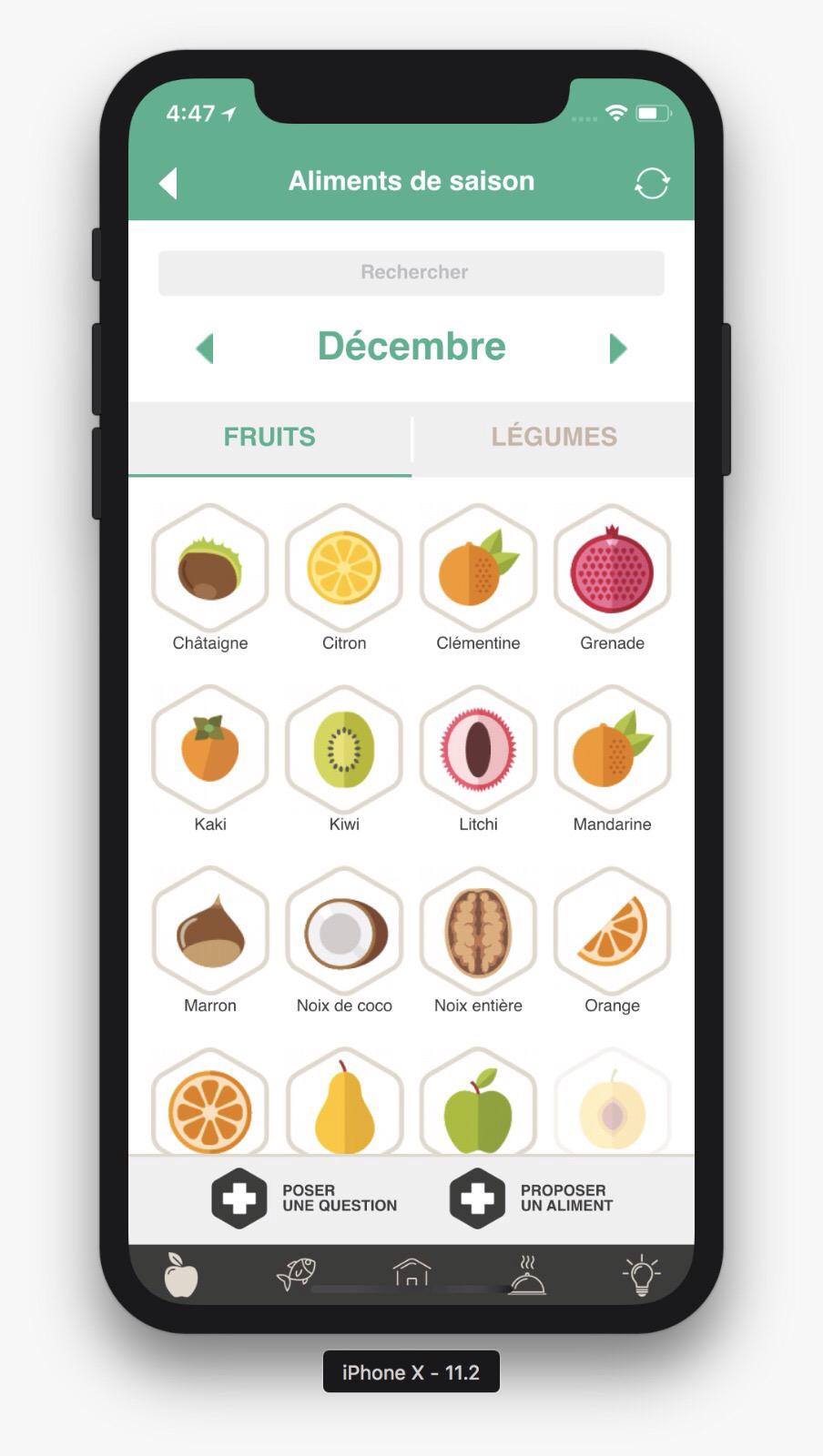The width and height of the screenshot is (823, 1456).
Task: Tap Proposer un aliment button
Action: pyautogui.click(x=532, y=1198)
